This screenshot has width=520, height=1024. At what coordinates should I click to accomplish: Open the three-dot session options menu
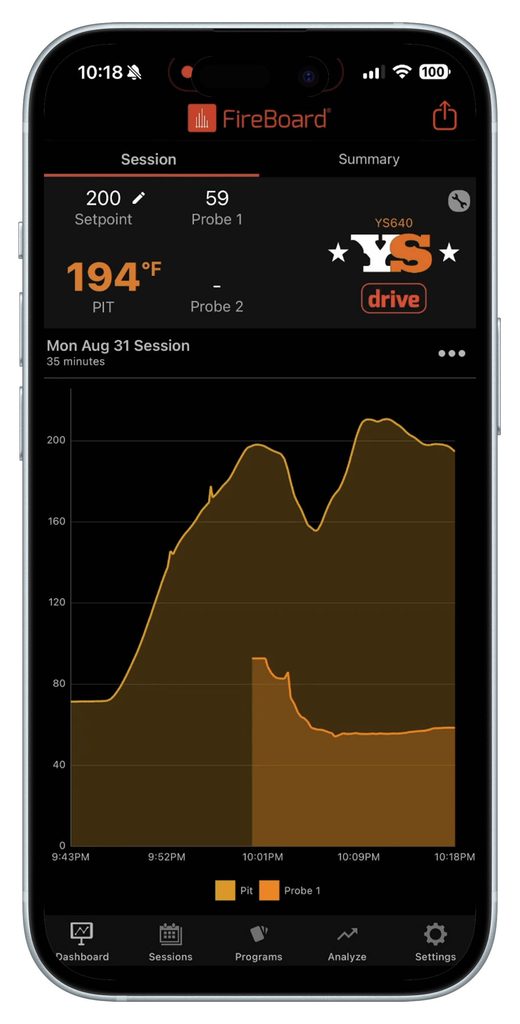coord(451,353)
